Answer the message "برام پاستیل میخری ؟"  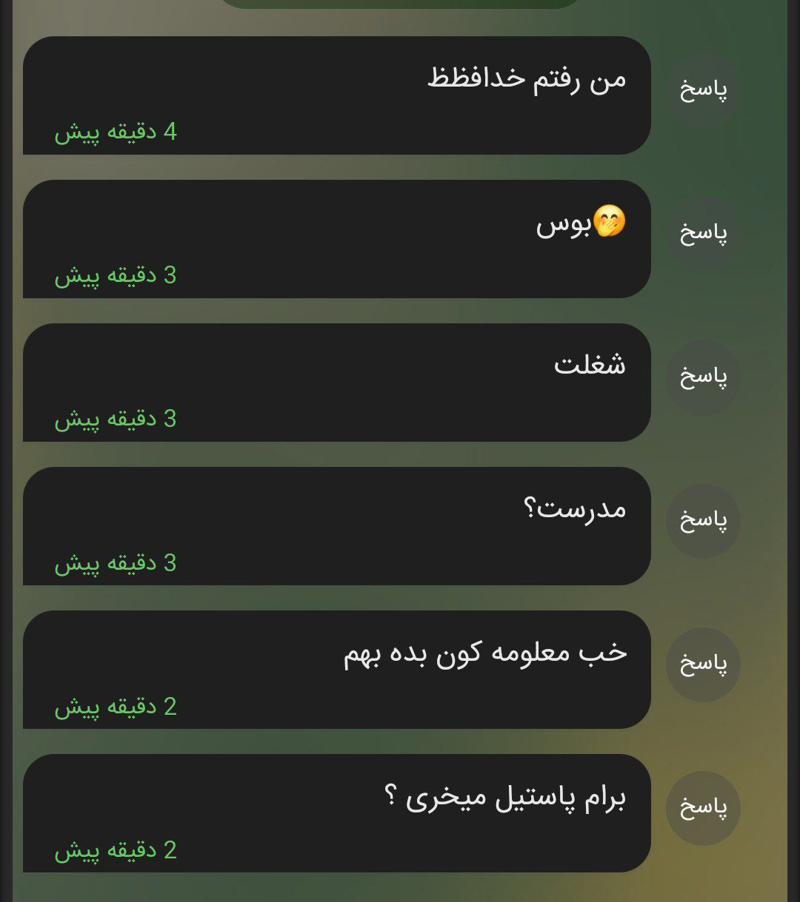point(703,808)
